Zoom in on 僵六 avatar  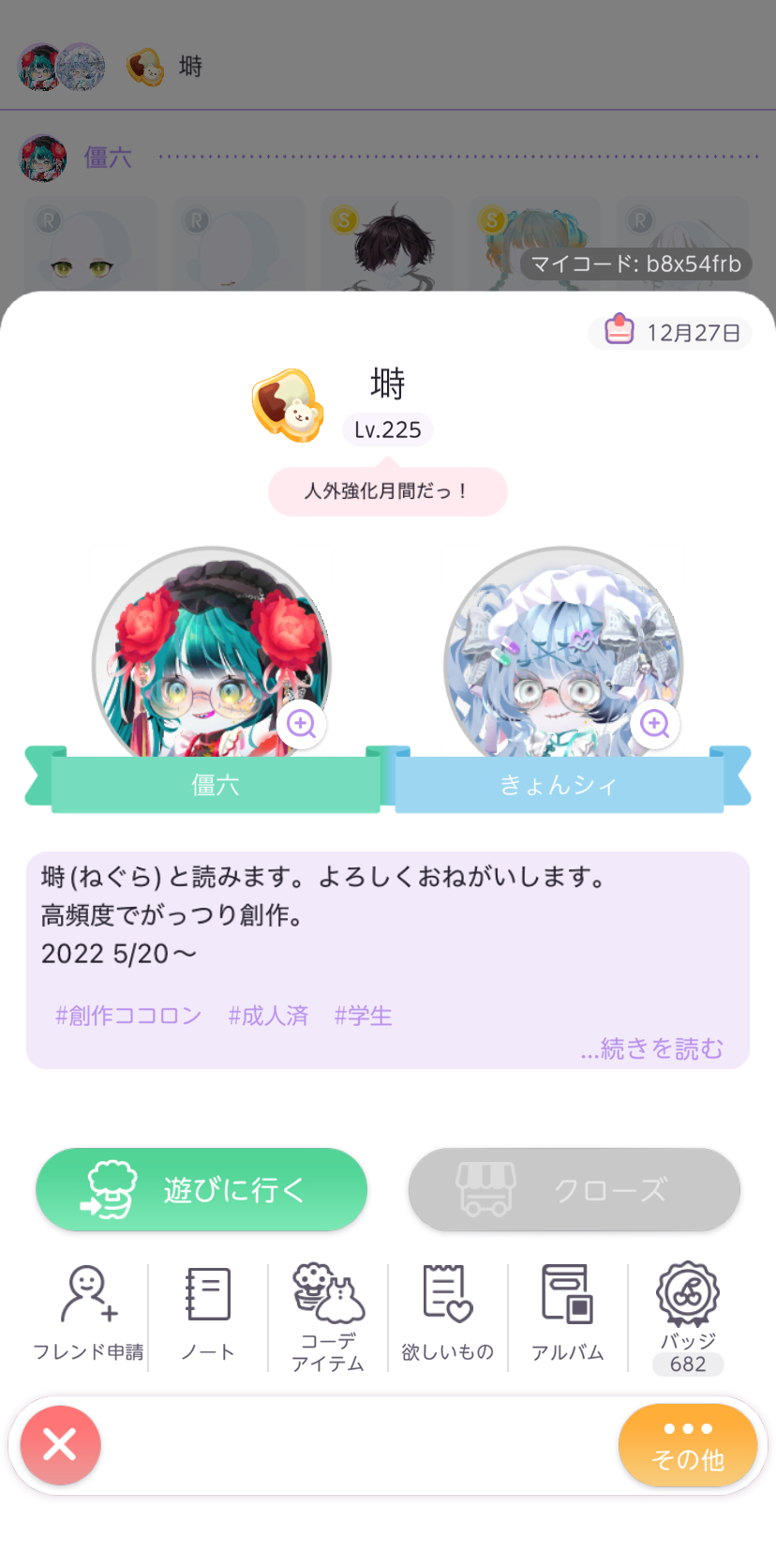coord(301,724)
